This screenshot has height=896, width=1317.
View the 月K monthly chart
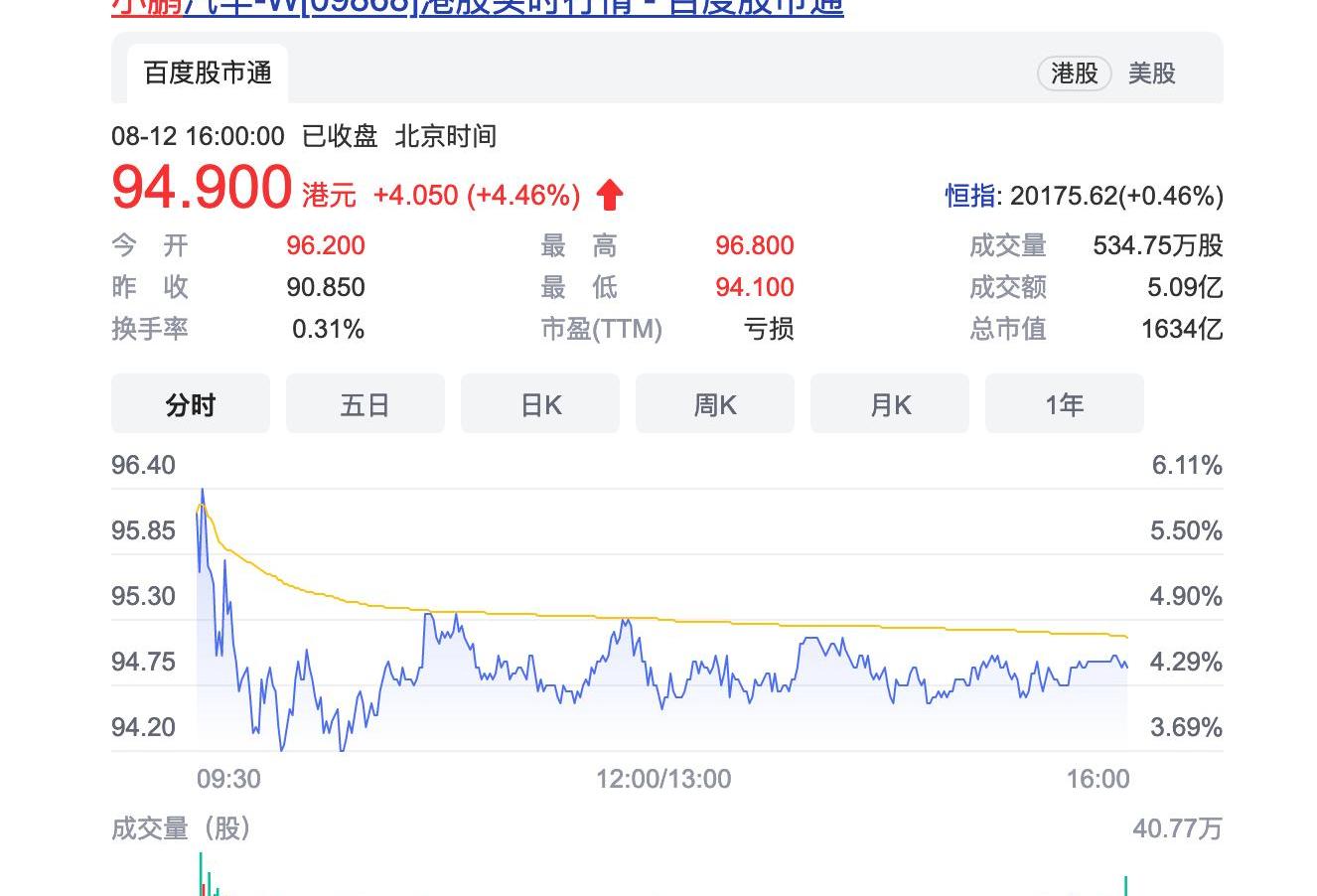tap(890, 404)
